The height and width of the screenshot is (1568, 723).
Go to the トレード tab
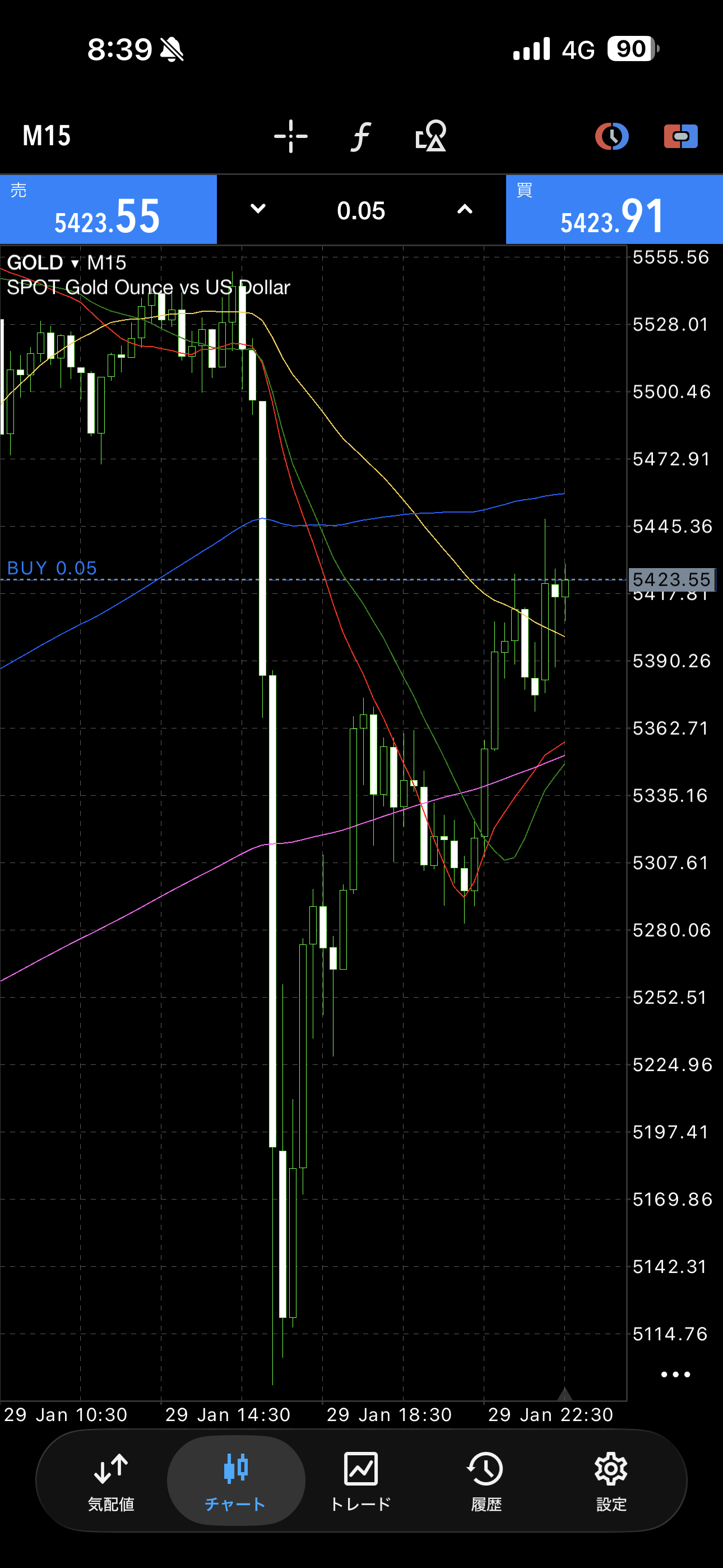pos(361,1481)
